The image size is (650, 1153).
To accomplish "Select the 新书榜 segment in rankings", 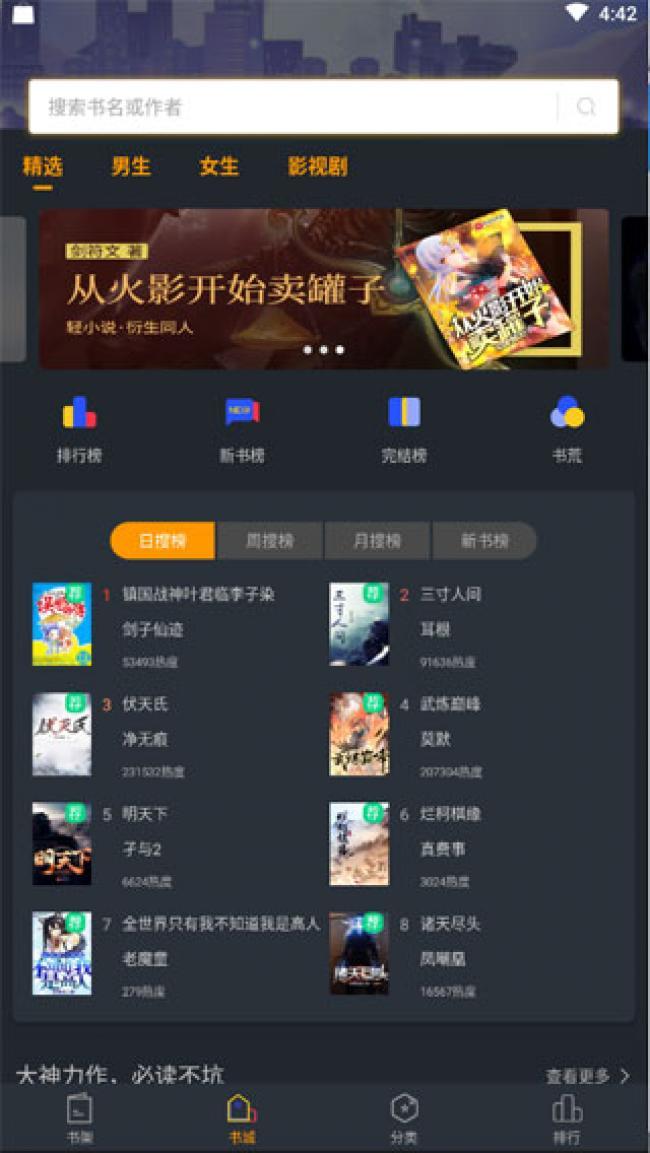I will pyautogui.click(x=484, y=541).
